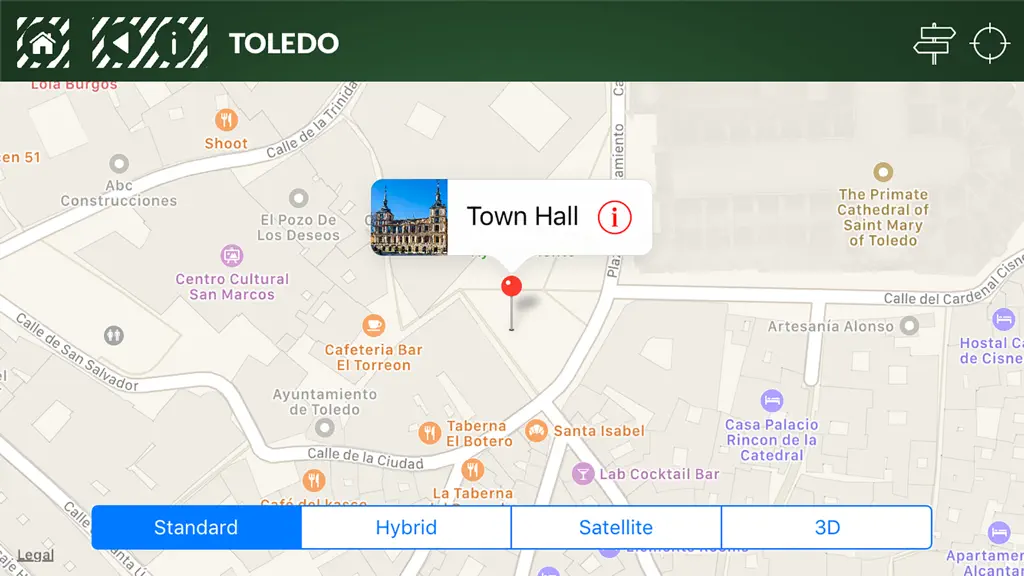This screenshot has height=576, width=1024.
Task: Open the directions signpost icon
Action: tap(934, 43)
